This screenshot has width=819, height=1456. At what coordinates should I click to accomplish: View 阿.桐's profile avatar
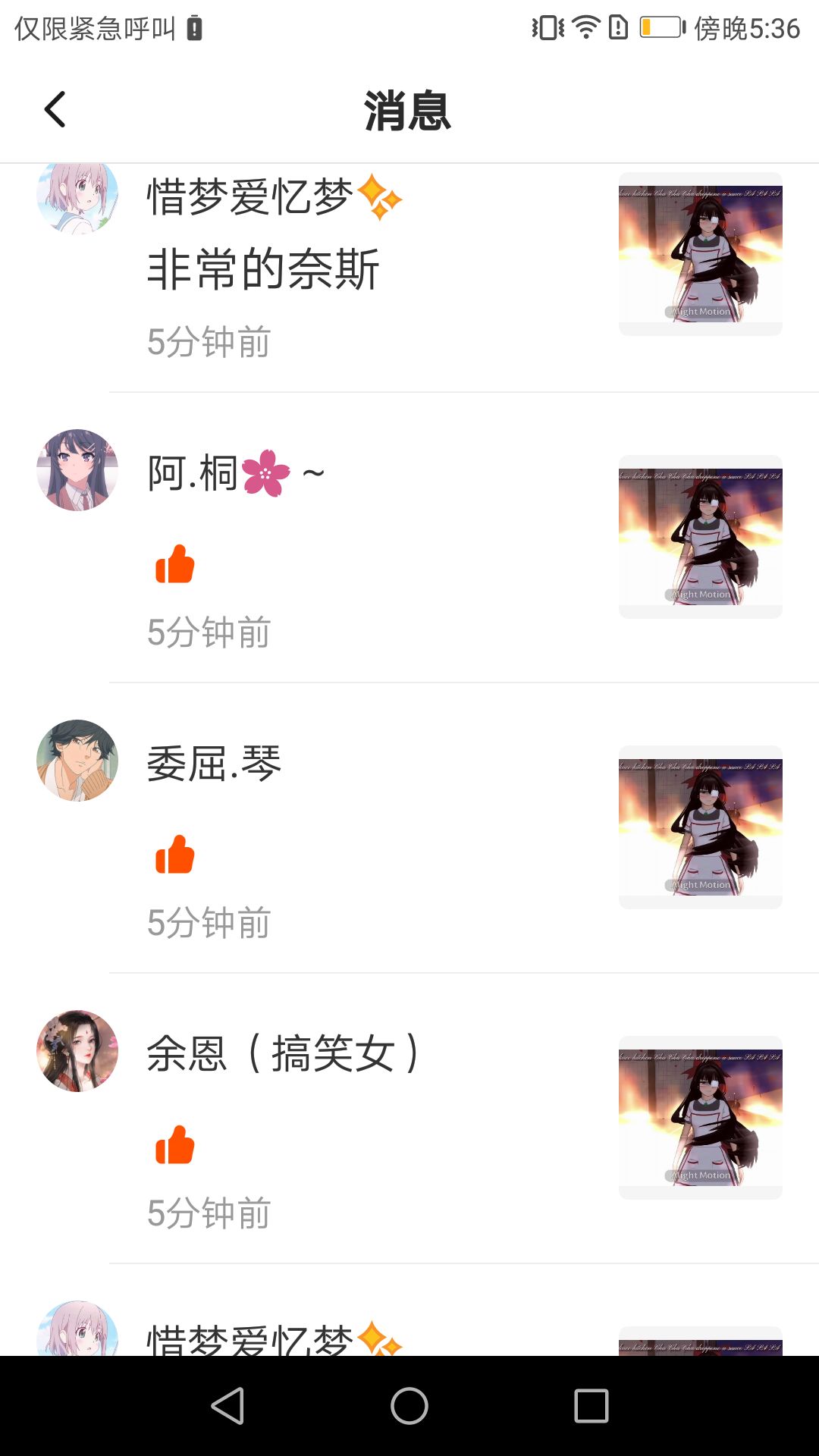pos(77,470)
